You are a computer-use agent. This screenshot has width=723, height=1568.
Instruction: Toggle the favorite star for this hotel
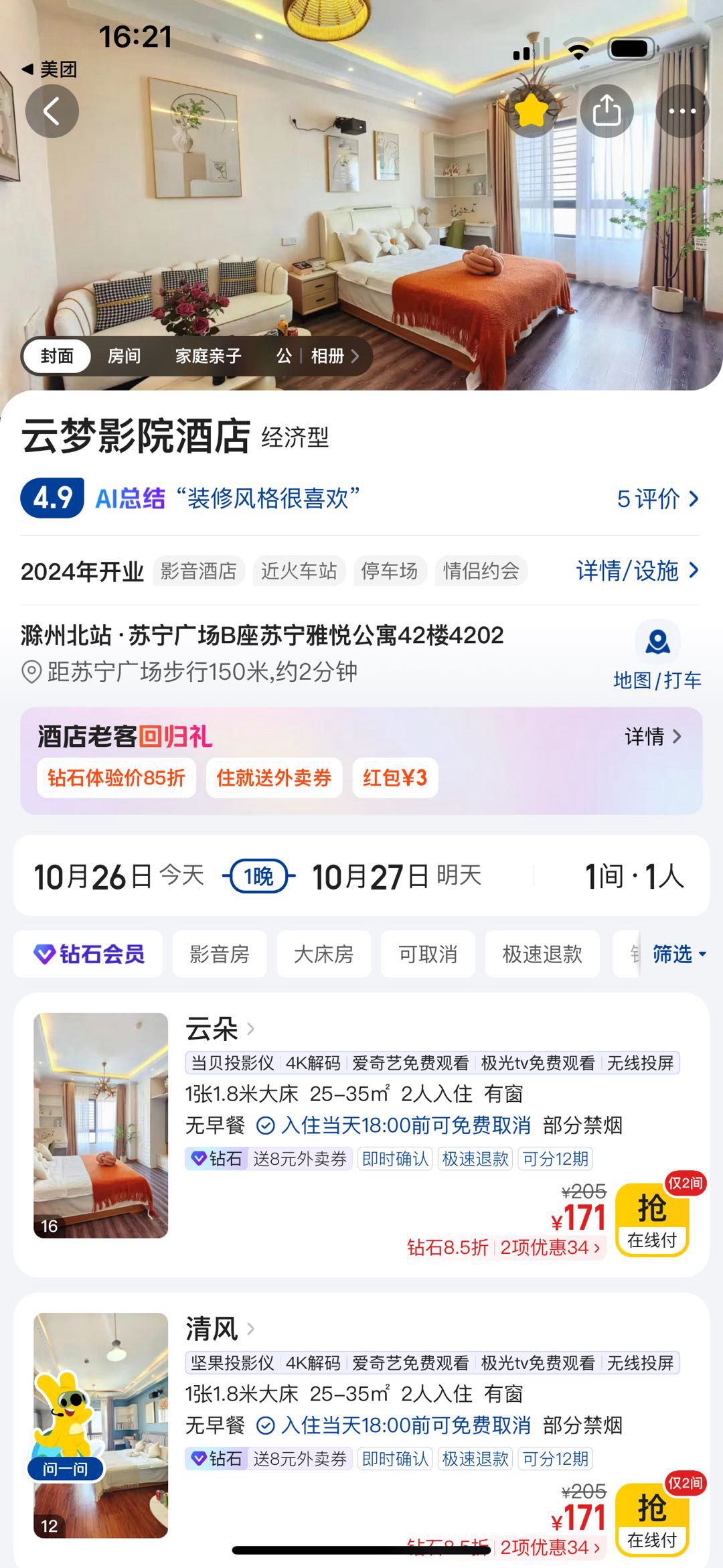point(531,111)
